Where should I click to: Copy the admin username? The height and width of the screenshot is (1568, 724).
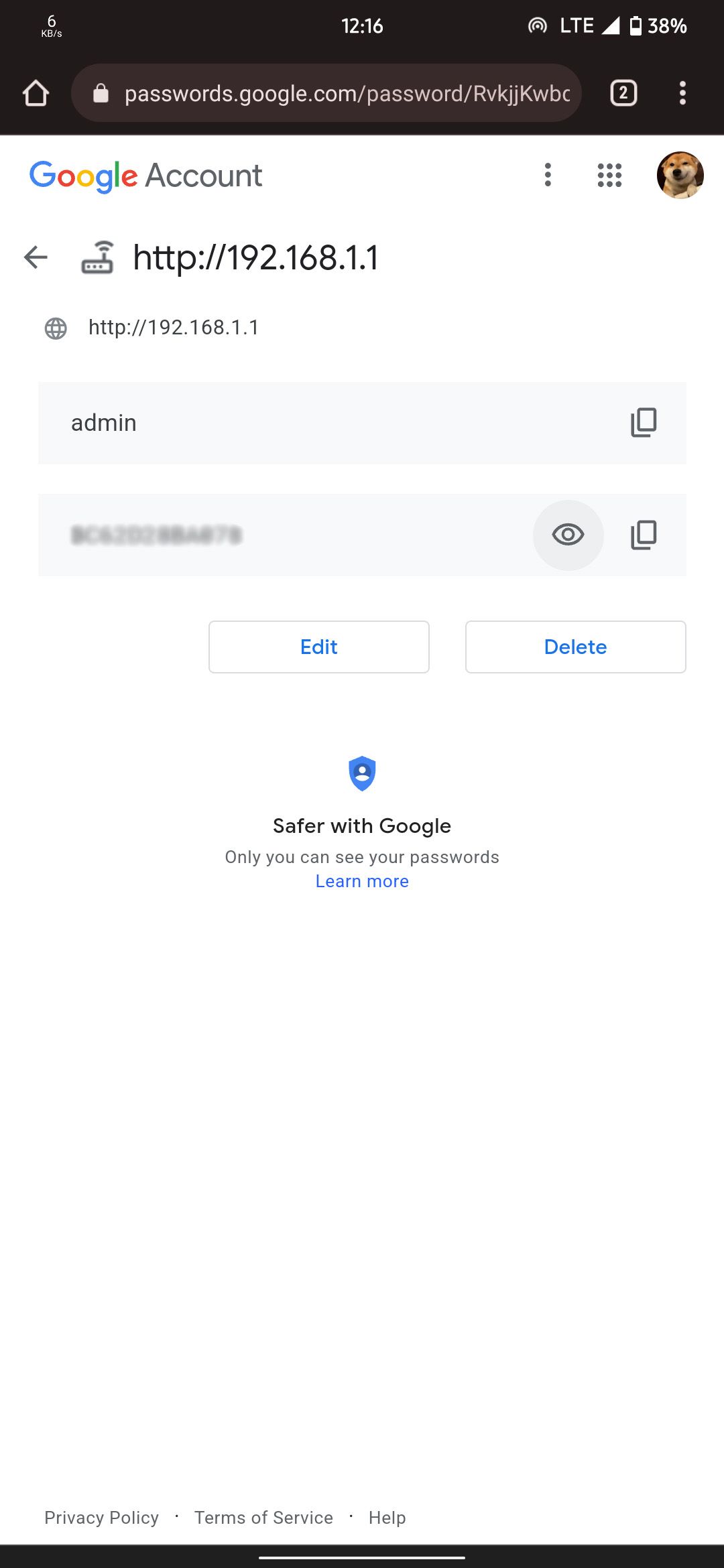pos(644,423)
